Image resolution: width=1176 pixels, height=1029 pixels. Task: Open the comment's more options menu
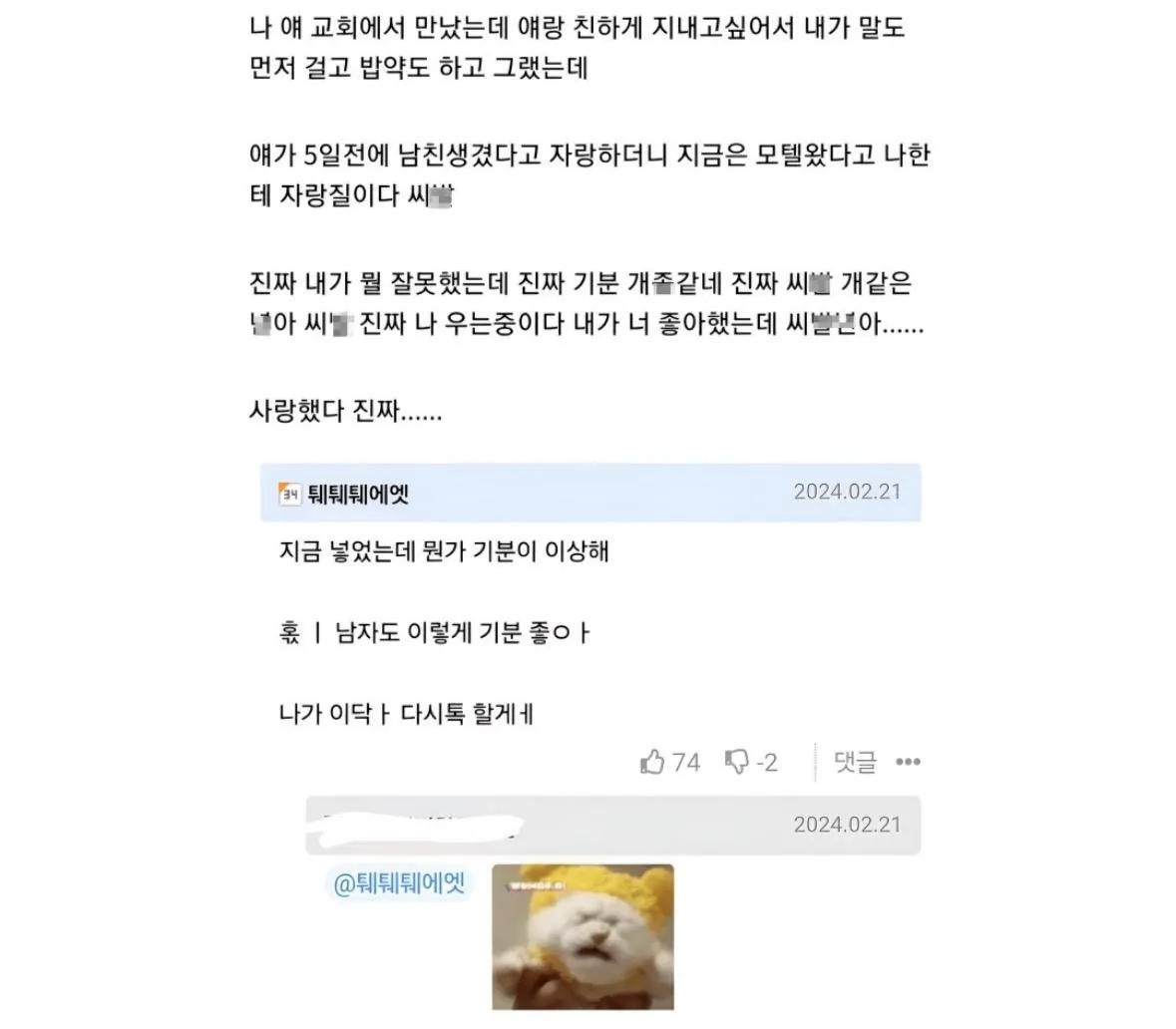(x=908, y=763)
